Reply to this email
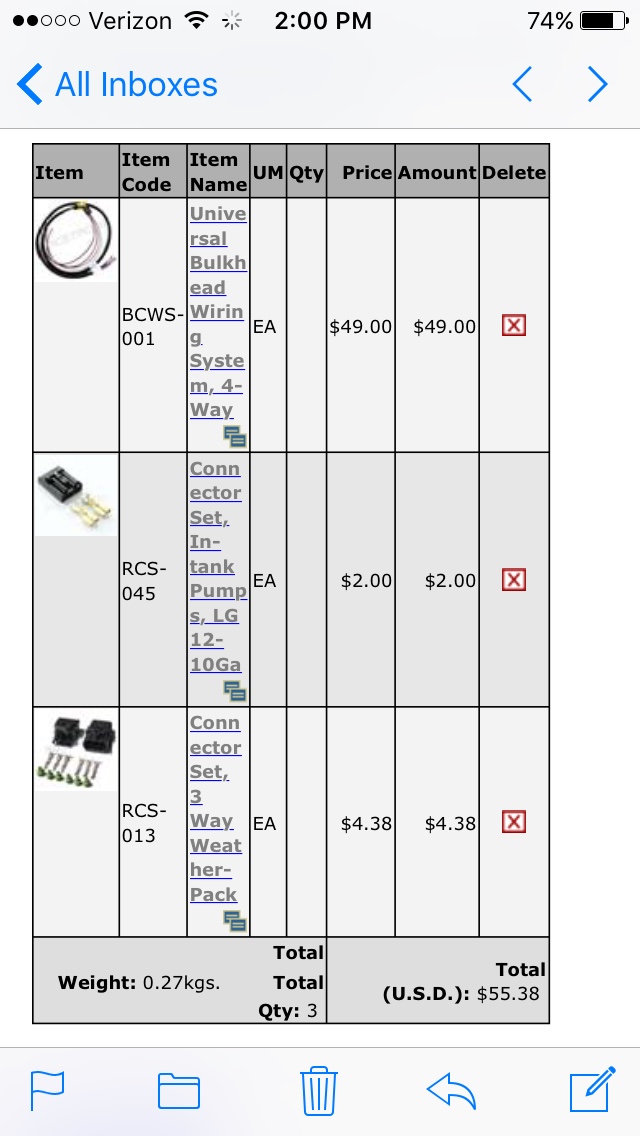The height and width of the screenshot is (1136, 640). point(451,1090)
